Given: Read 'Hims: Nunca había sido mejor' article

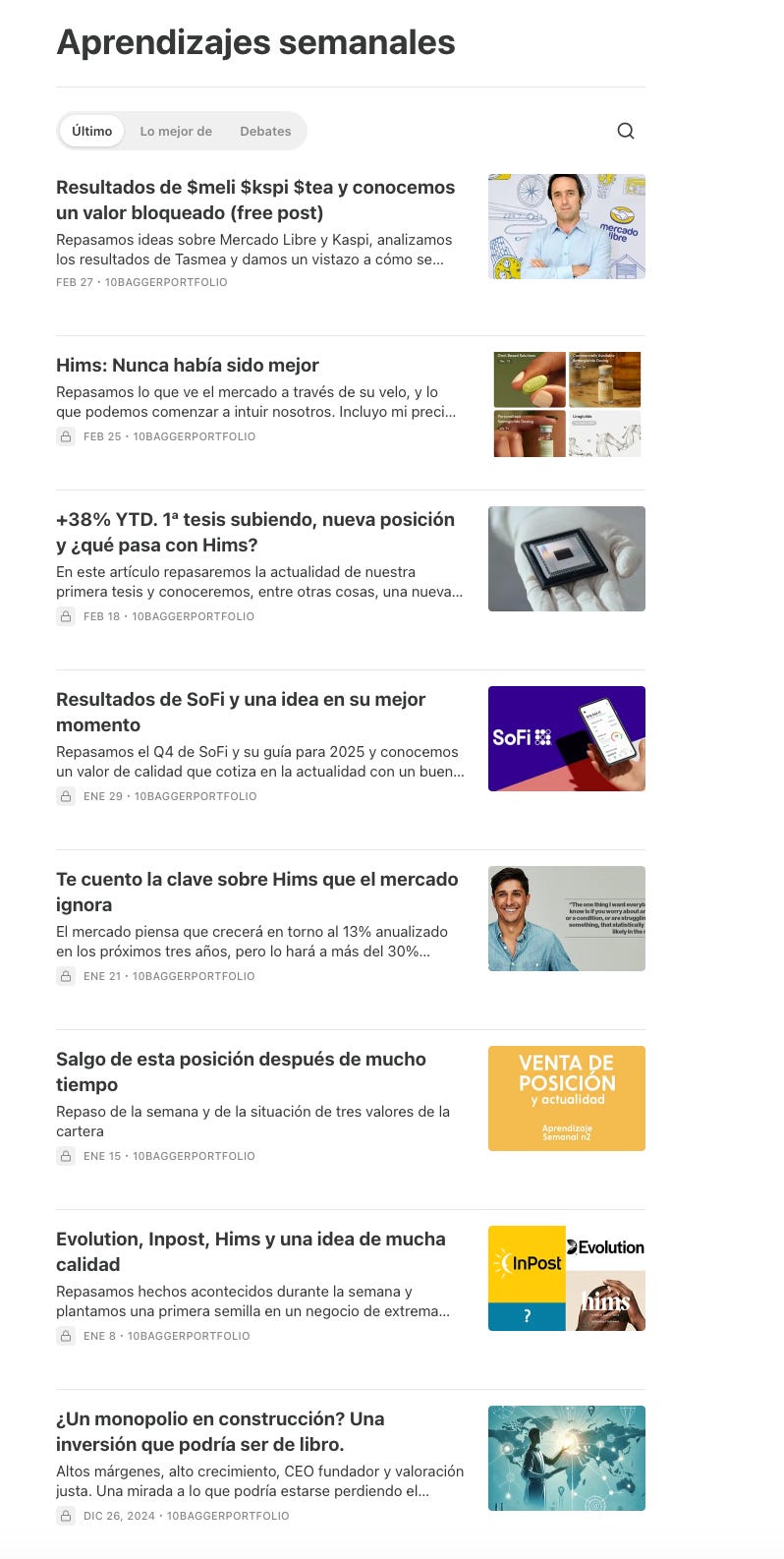Looking at the screenshot, I should [188, 365].
